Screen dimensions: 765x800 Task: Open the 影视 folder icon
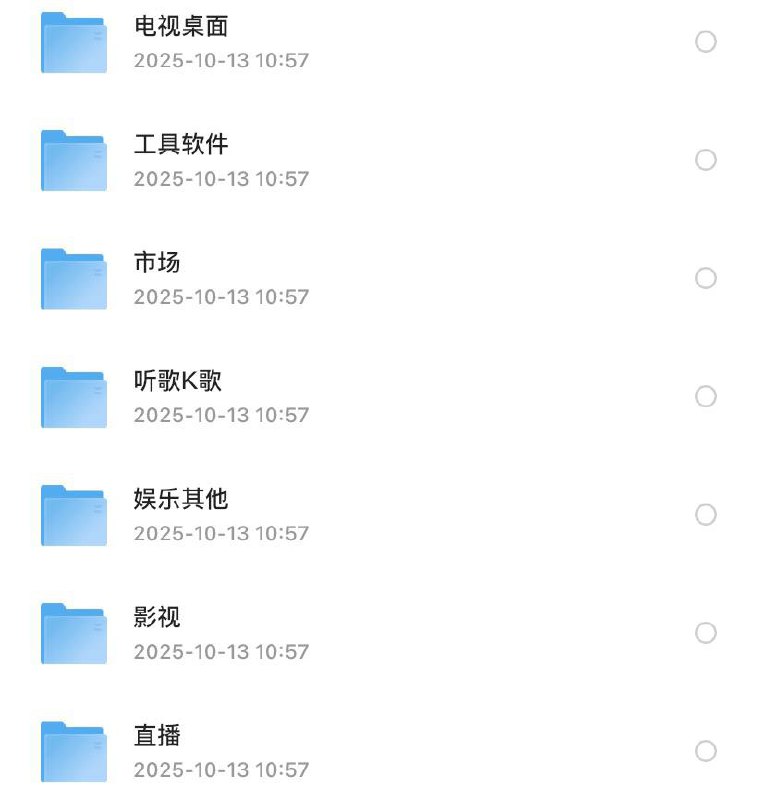click(x=71, y=632)
